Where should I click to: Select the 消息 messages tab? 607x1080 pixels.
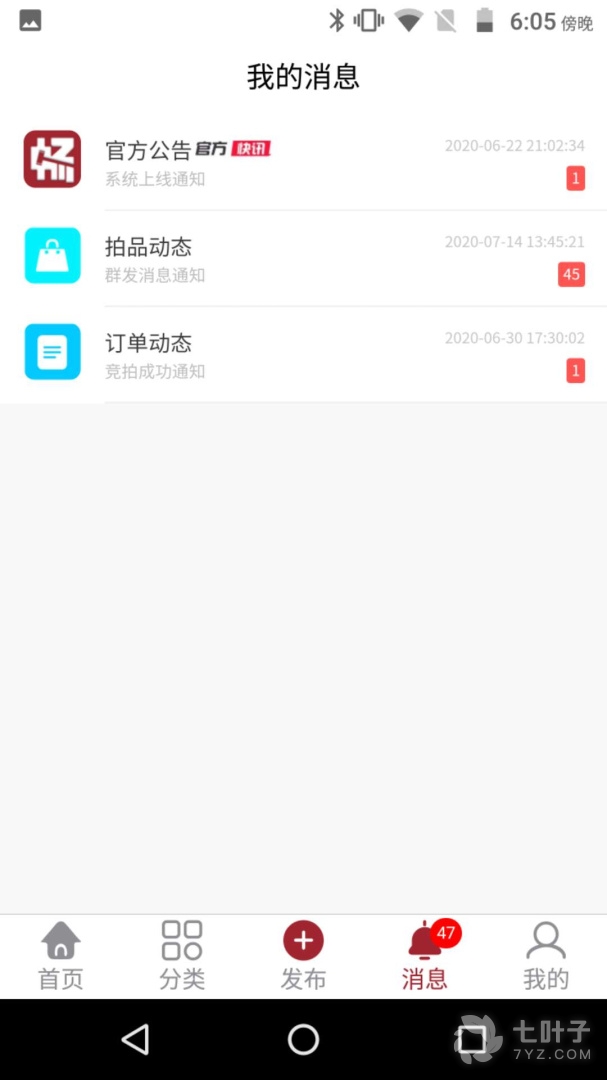(x=425, y=956)
